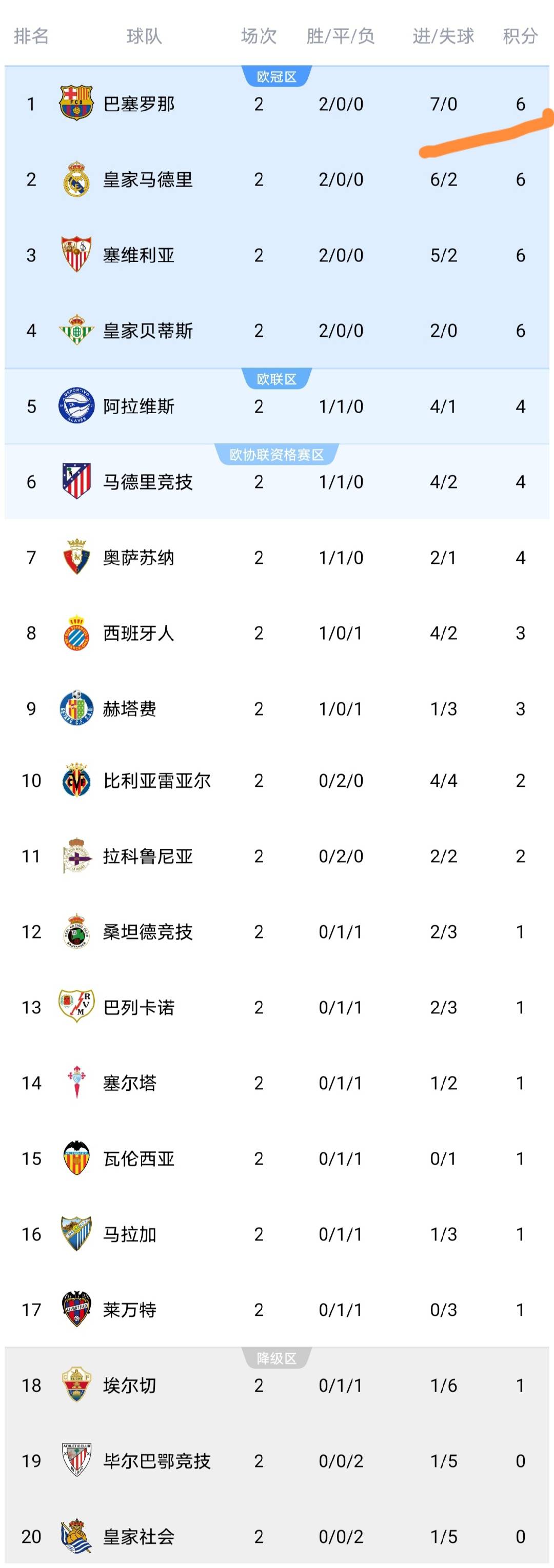
Task: Tap the 埃尔切 team row
Action: (x=276, y=1385)
